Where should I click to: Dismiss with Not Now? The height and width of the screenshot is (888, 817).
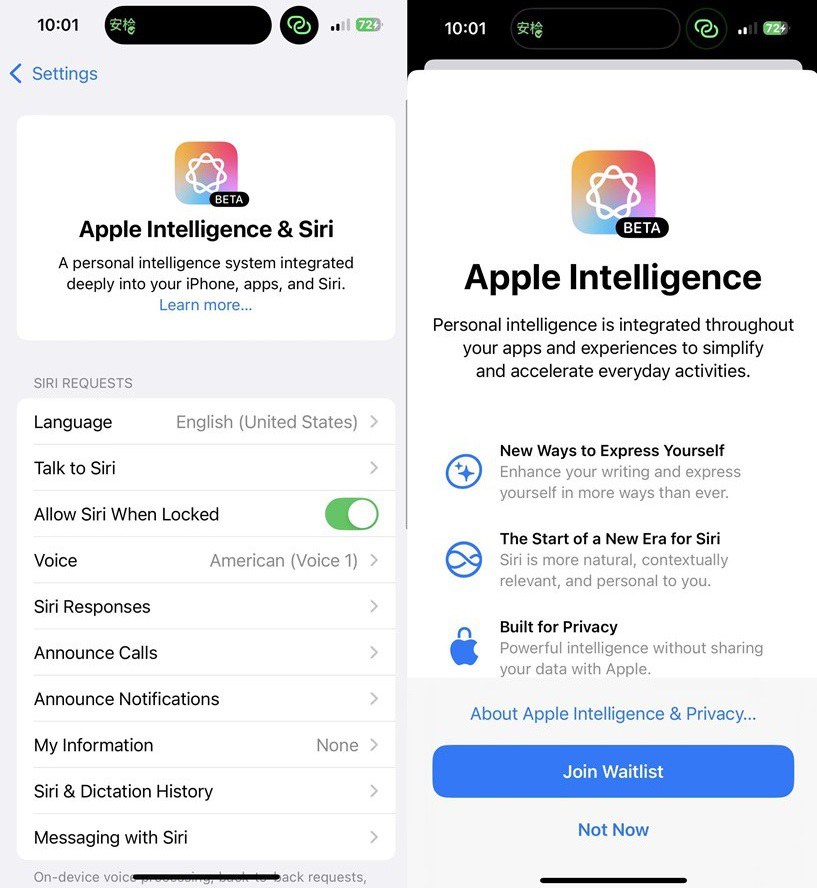tap(613, 830)
